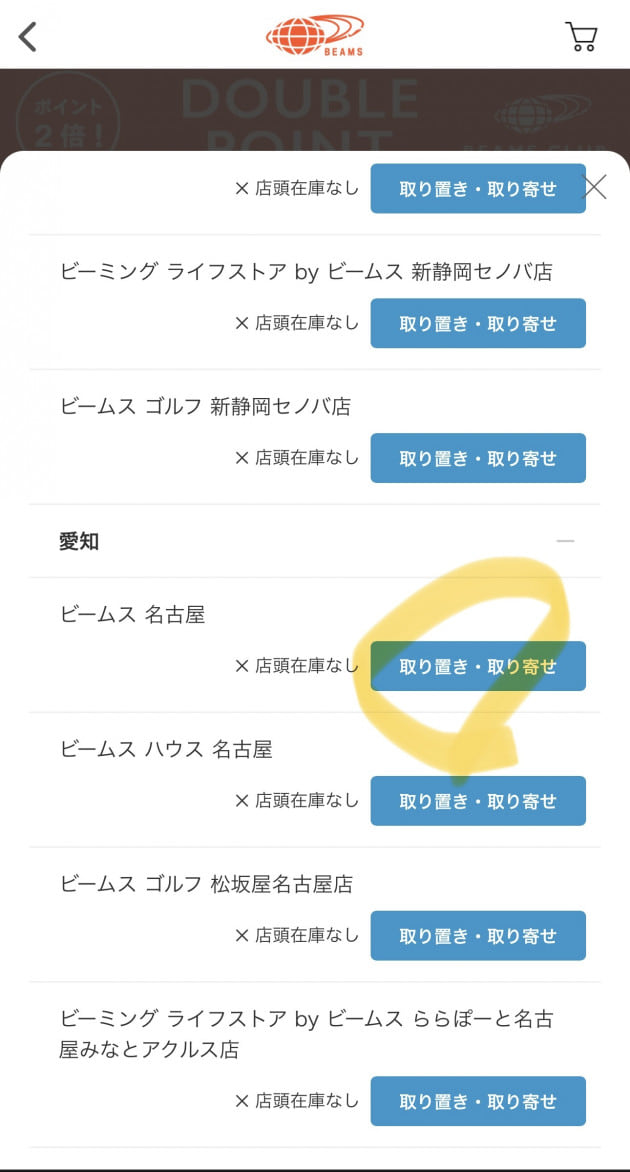This screenshot has height=1172, width=630.
Task: Collapse the 愛知 section
Action: [566, 540]
